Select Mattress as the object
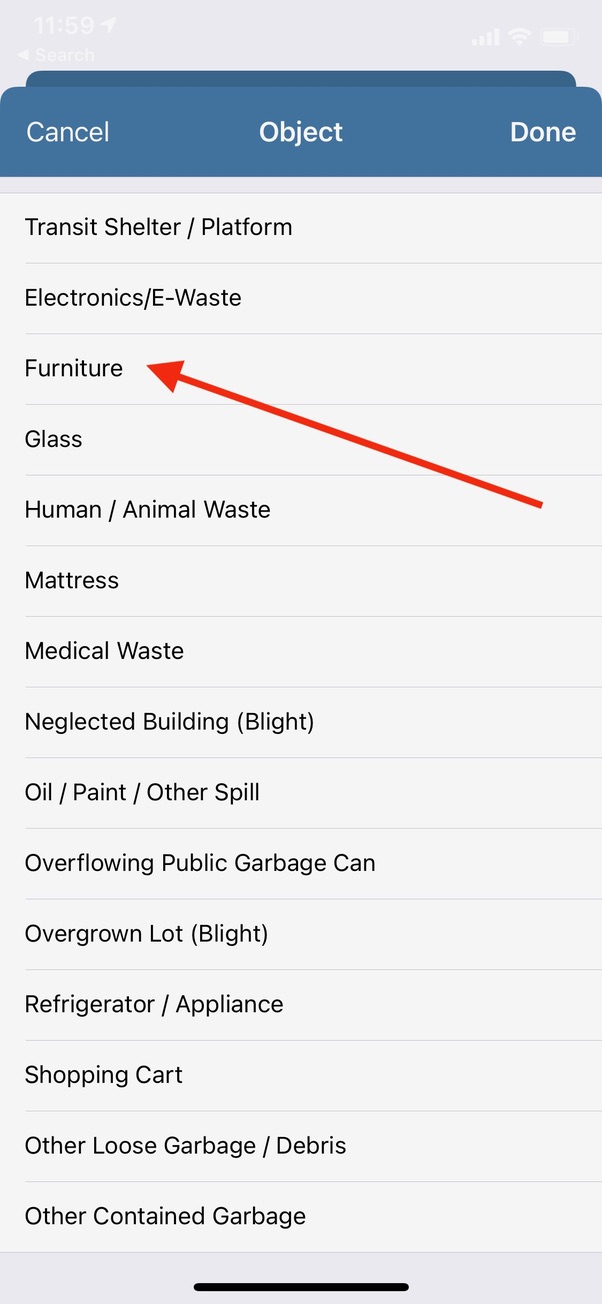 click(301, 581)
